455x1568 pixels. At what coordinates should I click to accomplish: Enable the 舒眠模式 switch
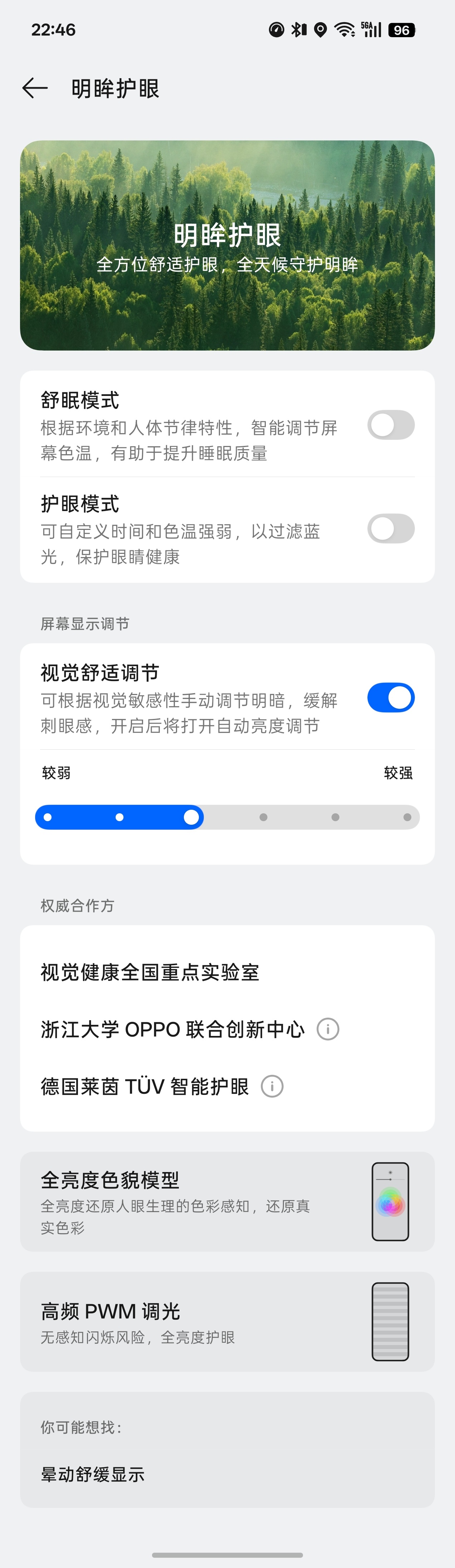391,425
